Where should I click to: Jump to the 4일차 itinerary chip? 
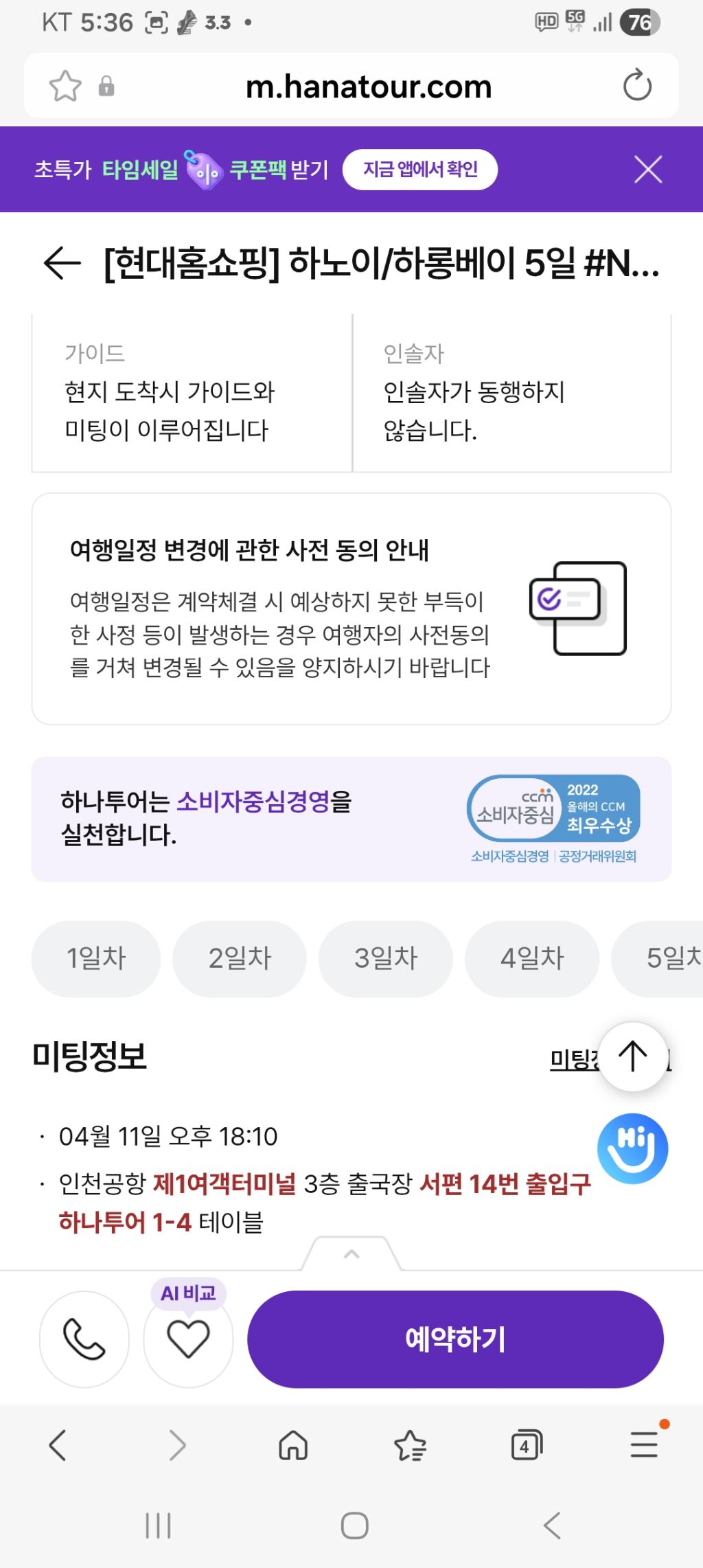[531, 958]
